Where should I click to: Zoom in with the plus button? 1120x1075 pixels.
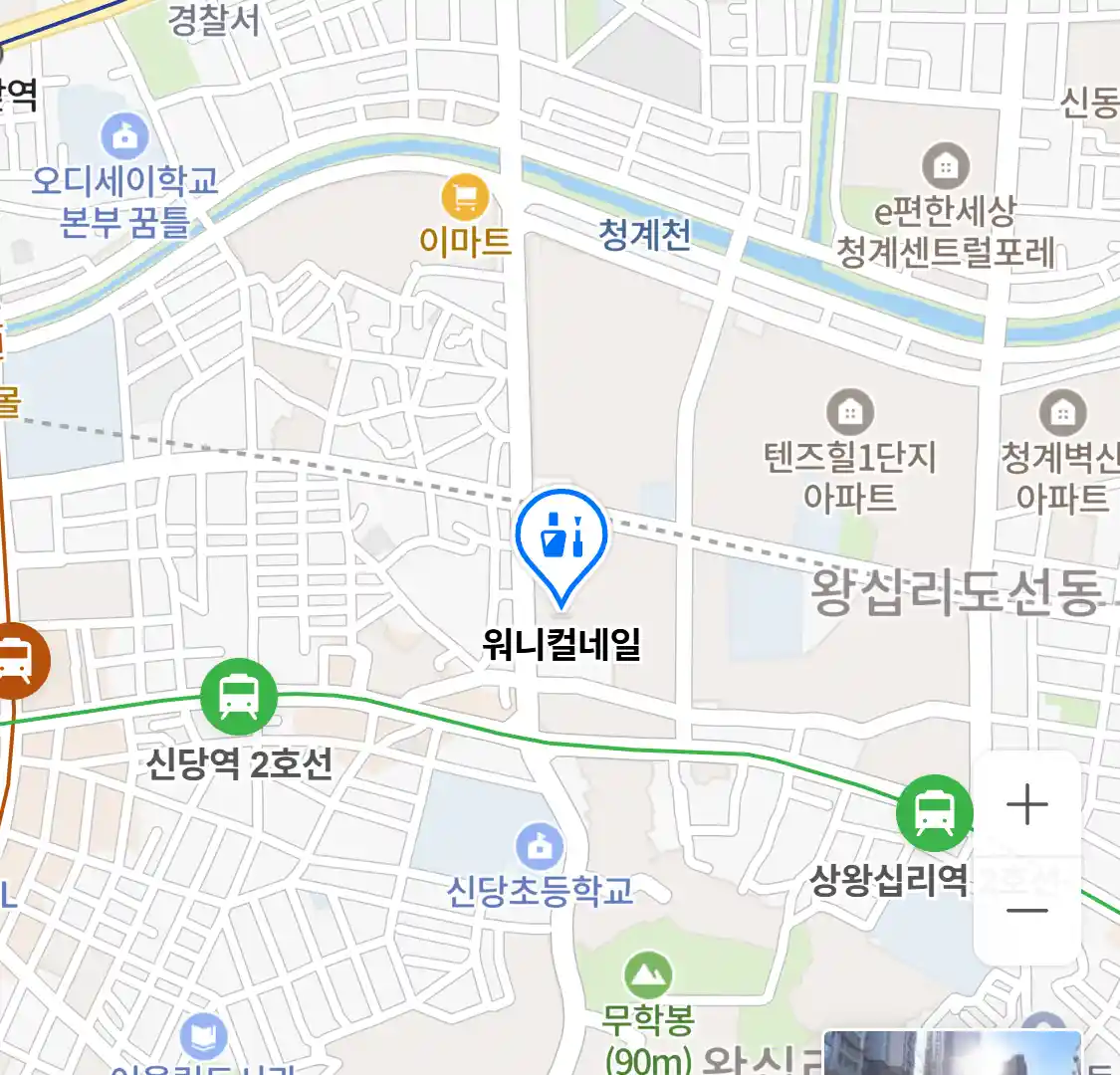pyautogui.click(x=1026, y=804)
